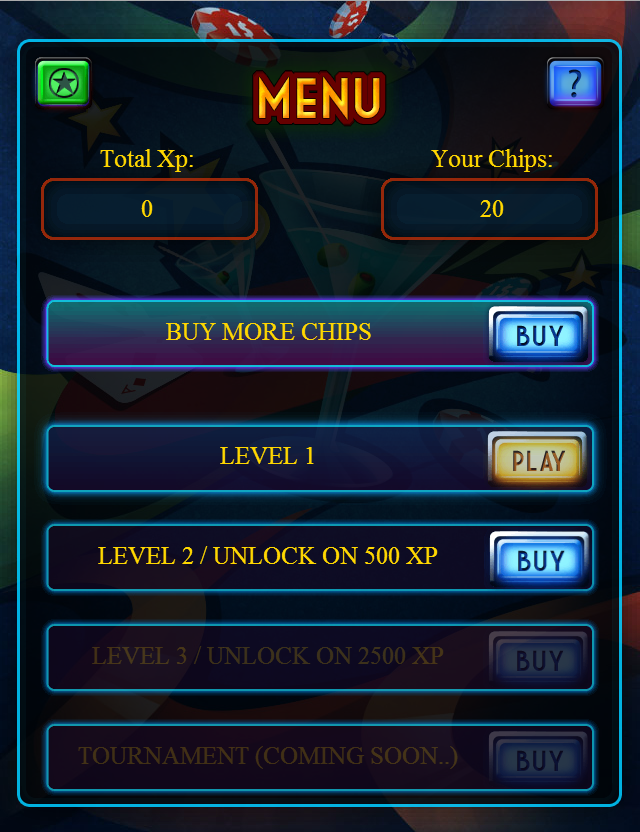Open the help question mark button
Viewport: 640px width, 832px height.
point(574,83)
